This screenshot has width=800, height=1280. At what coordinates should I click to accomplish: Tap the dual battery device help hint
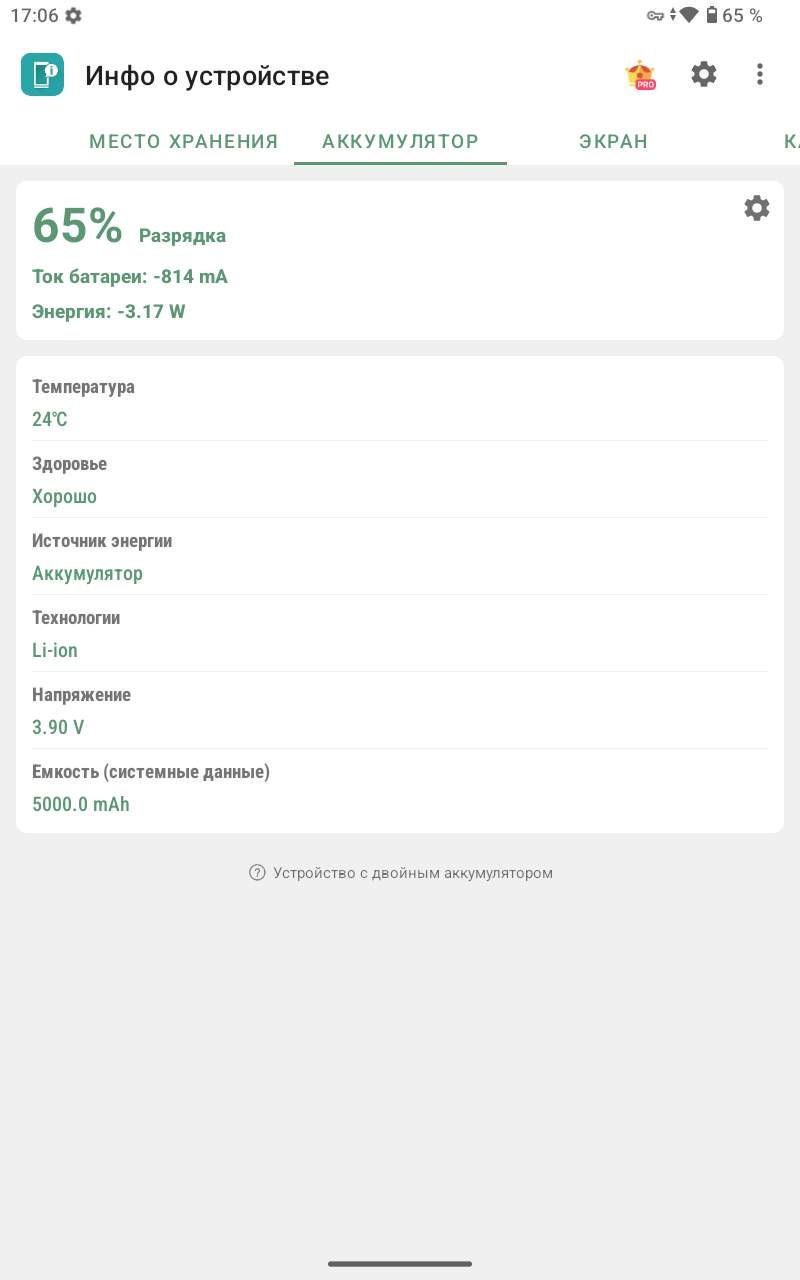400,873
